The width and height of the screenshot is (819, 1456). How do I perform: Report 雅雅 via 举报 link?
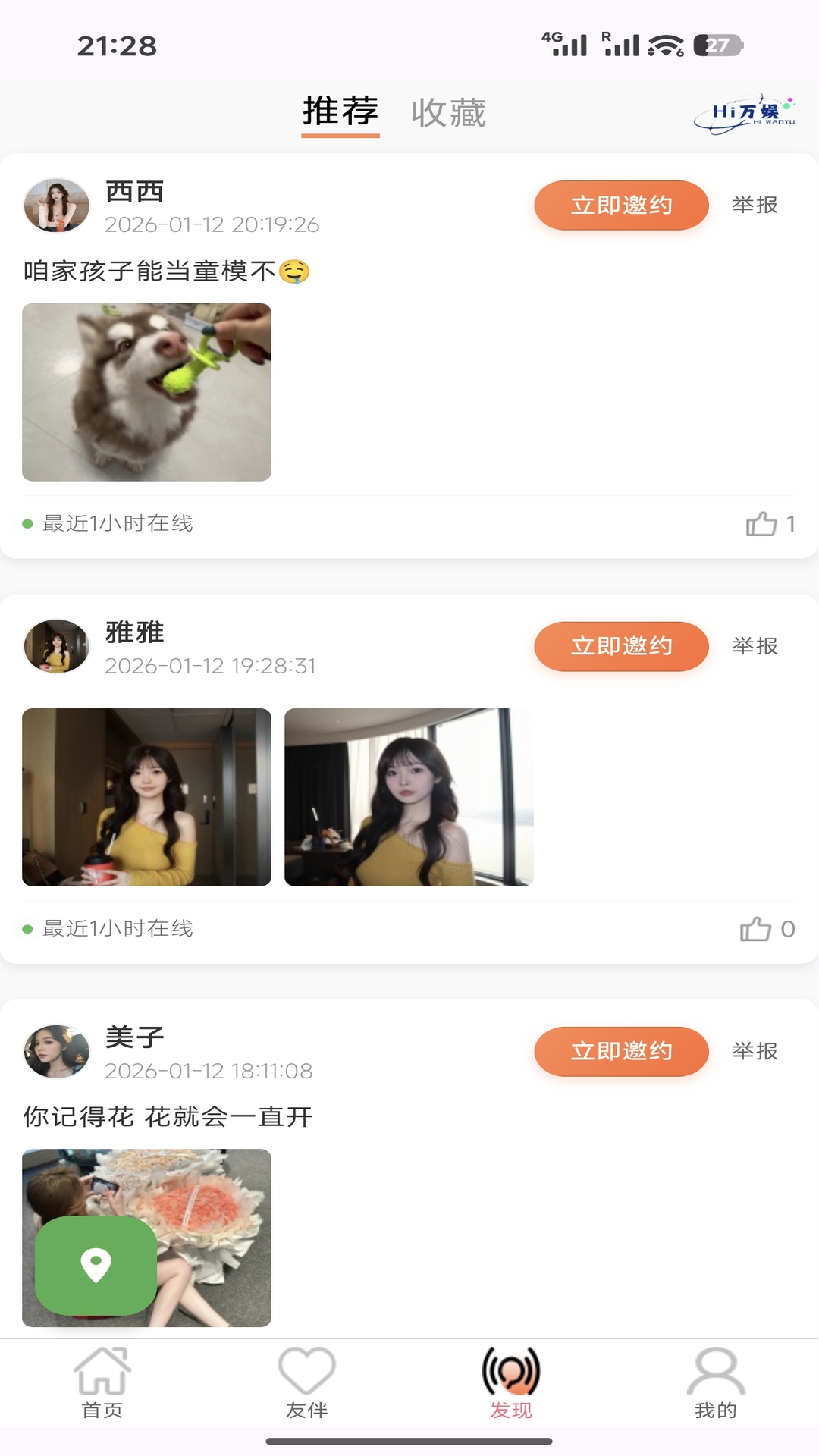coord(754,646)
